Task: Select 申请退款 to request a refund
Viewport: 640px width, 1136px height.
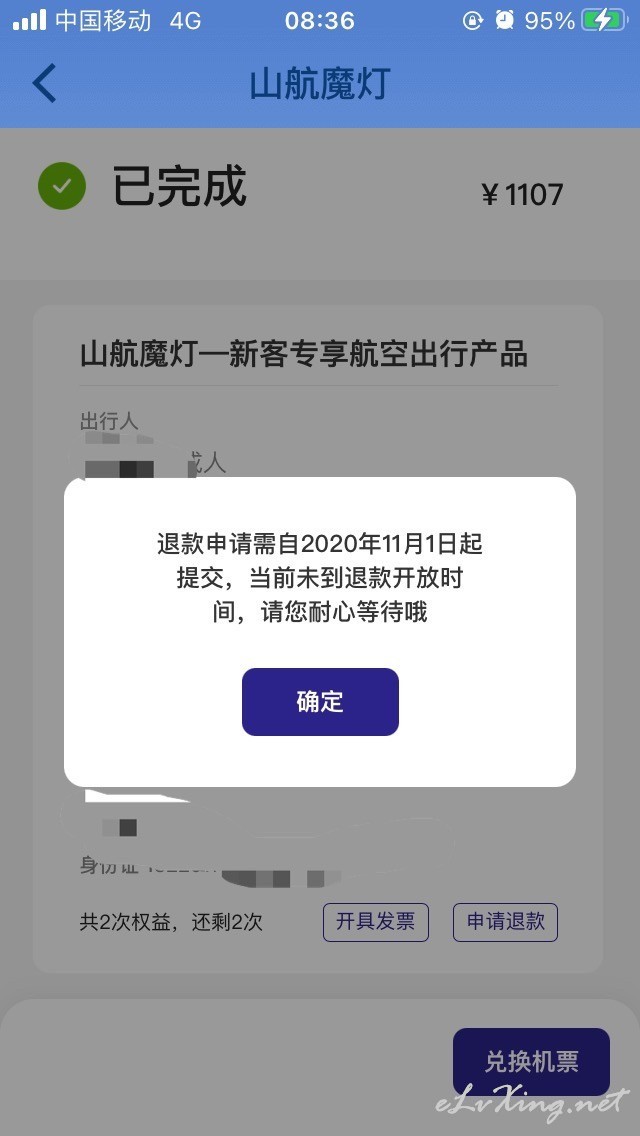Action: click(x=505, y=922)
